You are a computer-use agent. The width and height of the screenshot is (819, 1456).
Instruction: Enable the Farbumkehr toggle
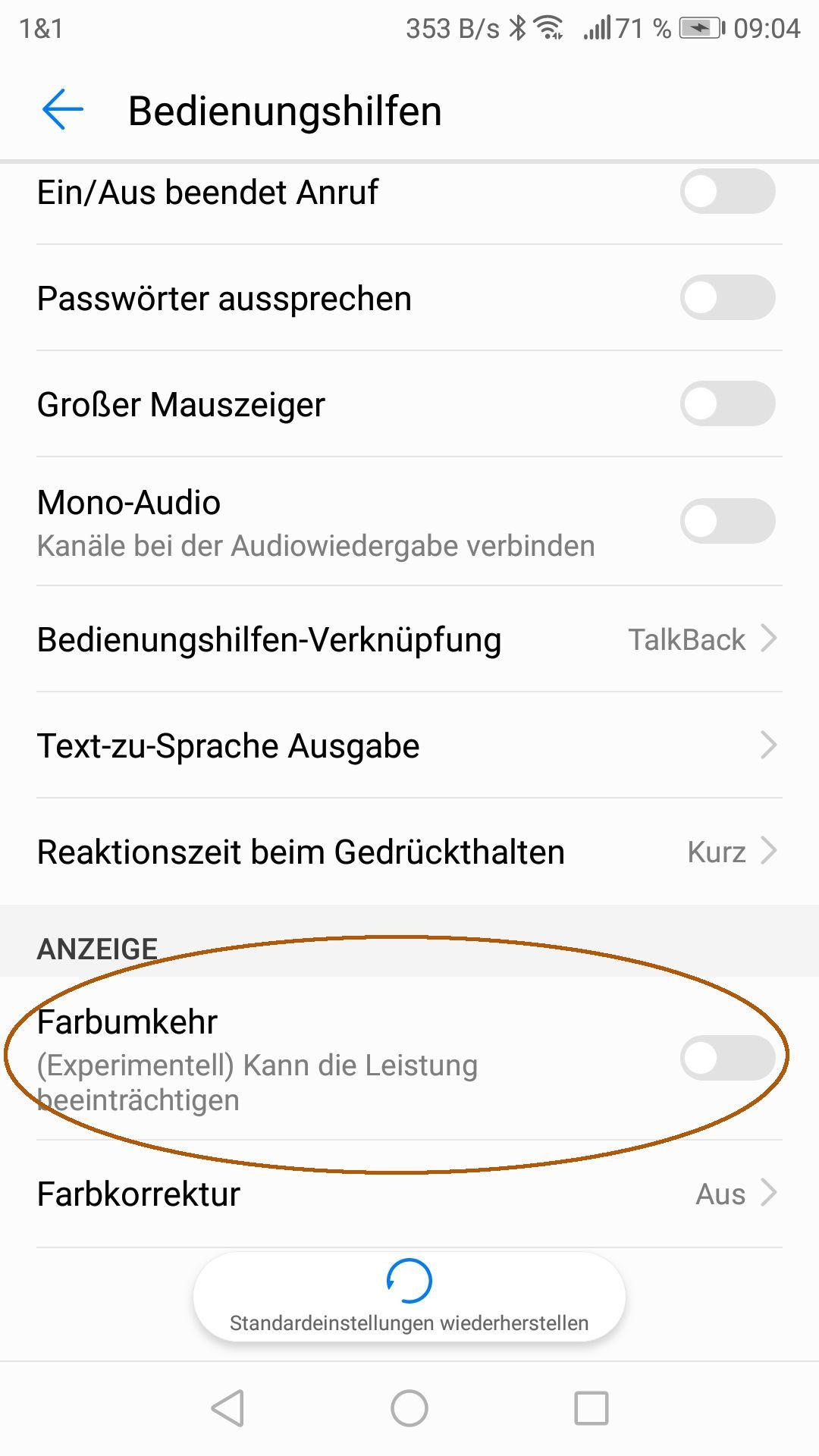pyautogui.click(x=727, y=1058)
